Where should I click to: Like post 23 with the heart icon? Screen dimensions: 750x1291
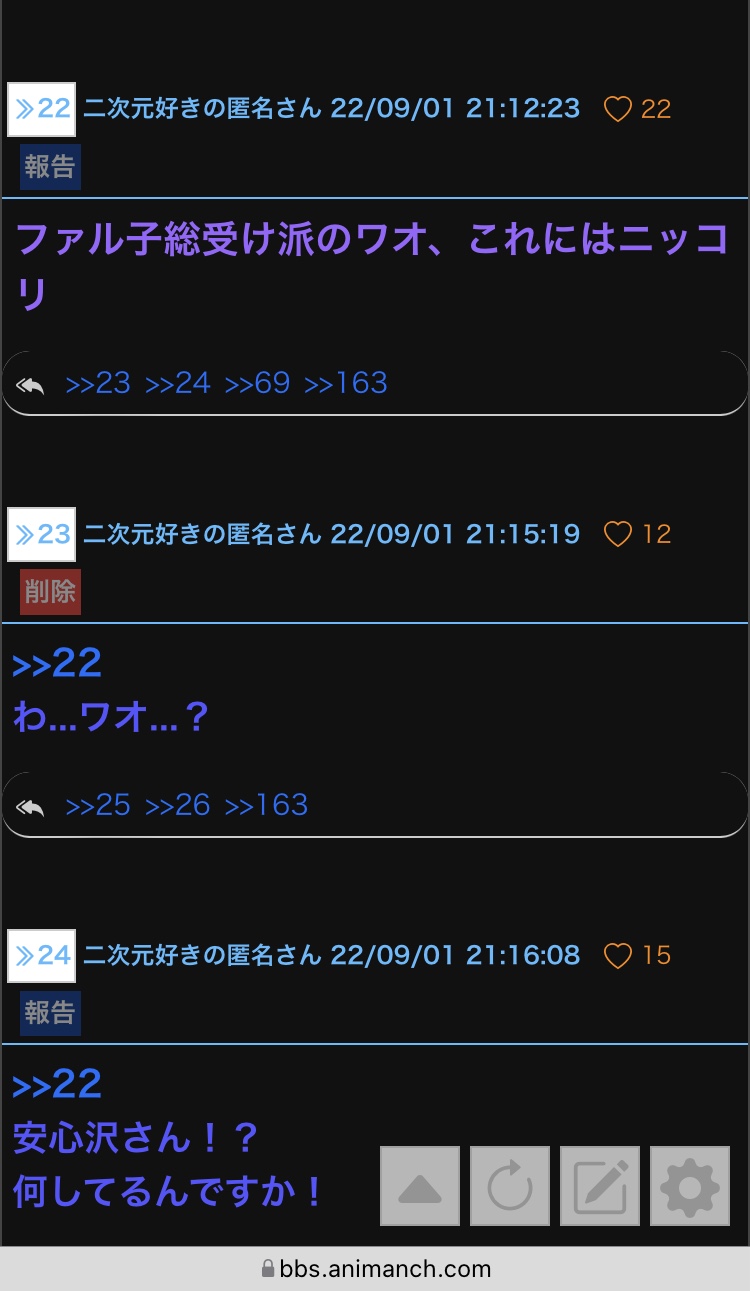coord(618,534)
